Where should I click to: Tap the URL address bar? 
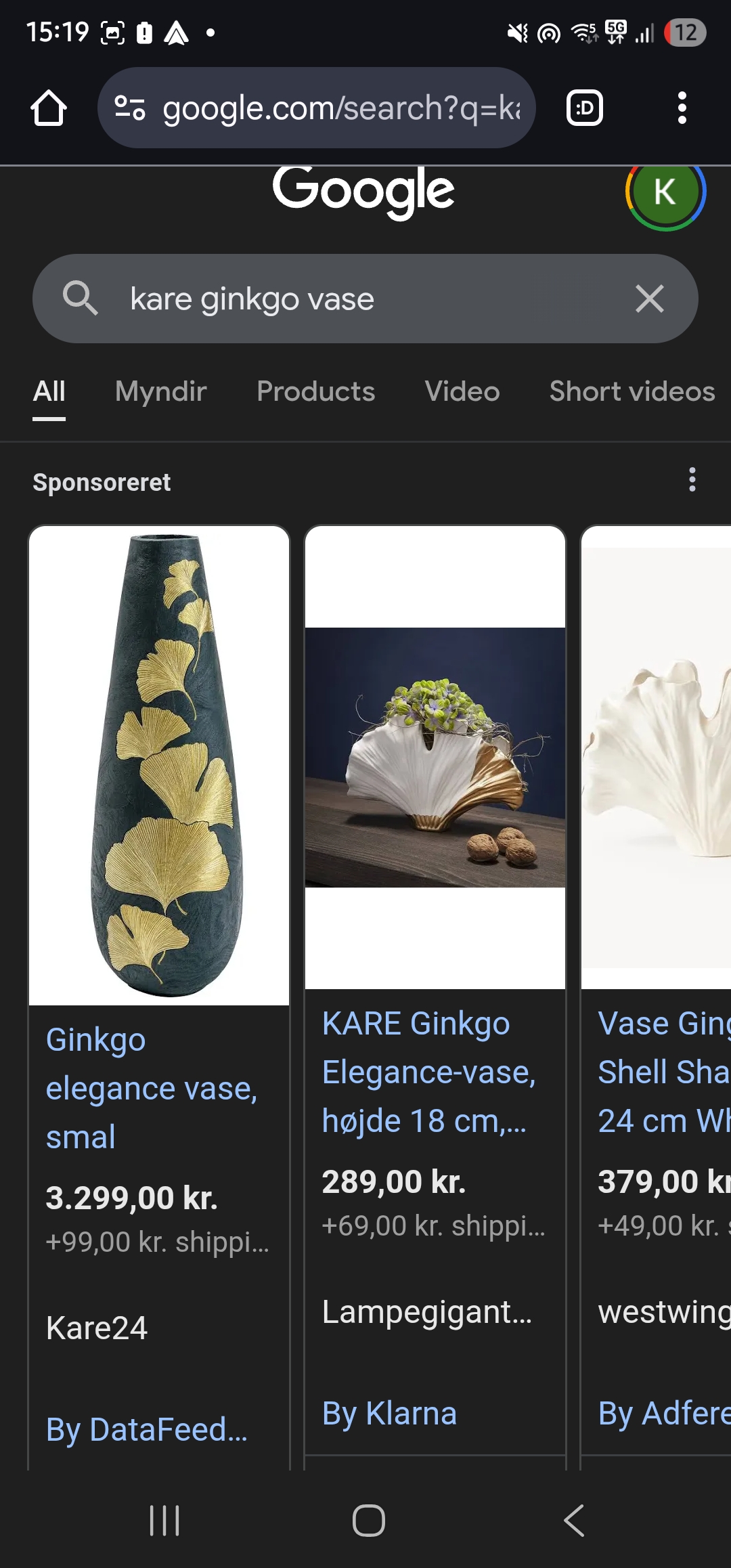click(x=317, y=108)
